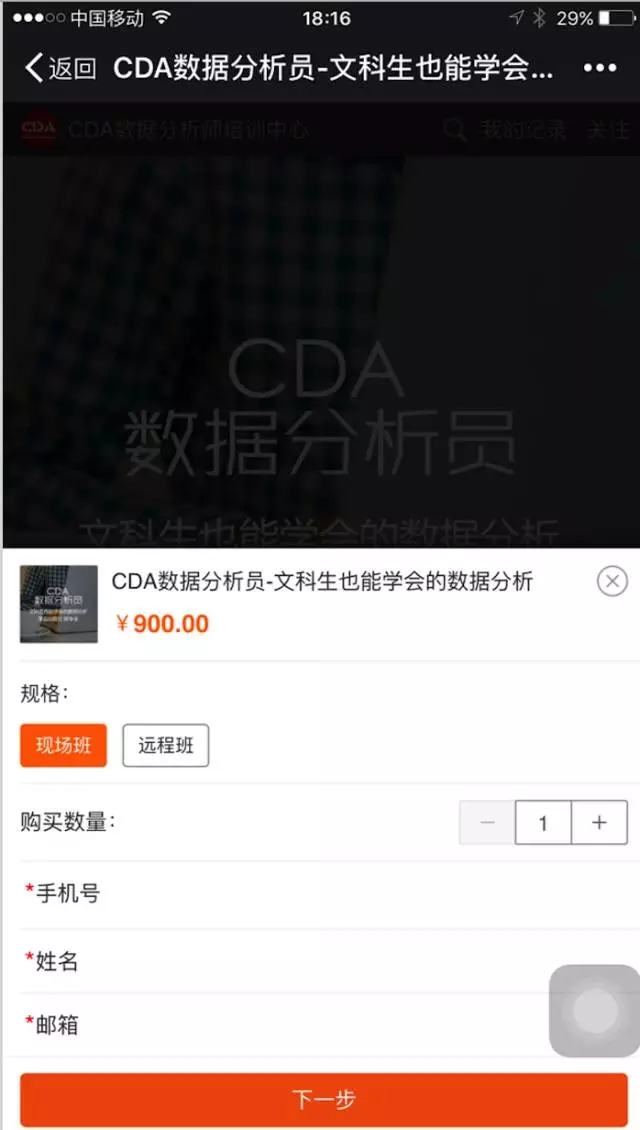Tap the quantity number field
Screen dimensions: 640x1130
[543, 823]
